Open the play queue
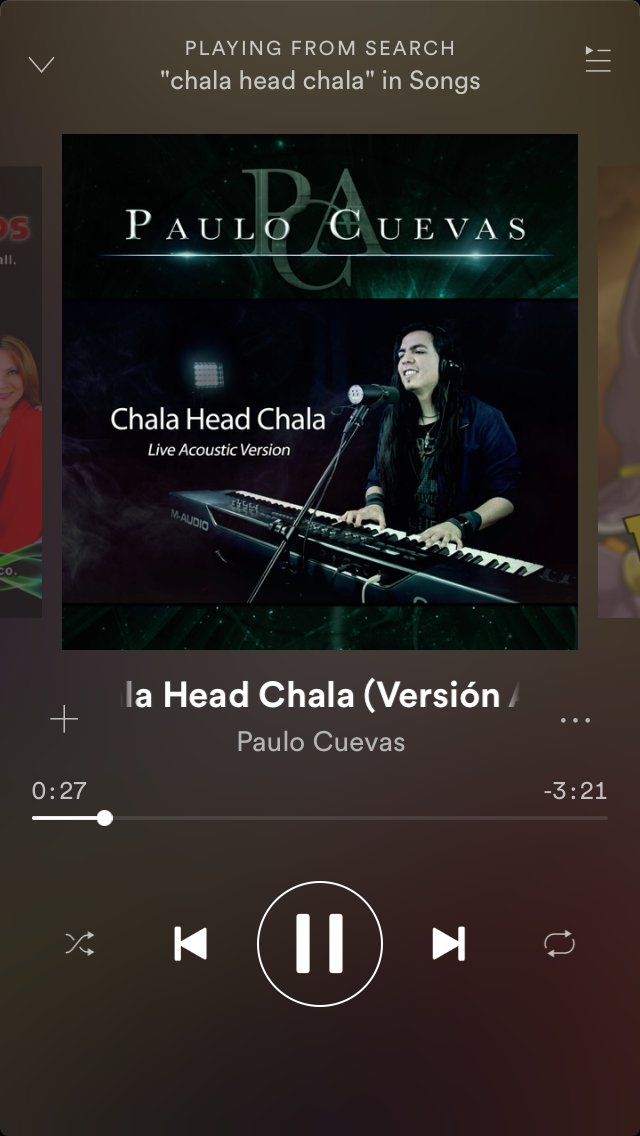The width and height of the screenshot is (640, 1136). 598,59
